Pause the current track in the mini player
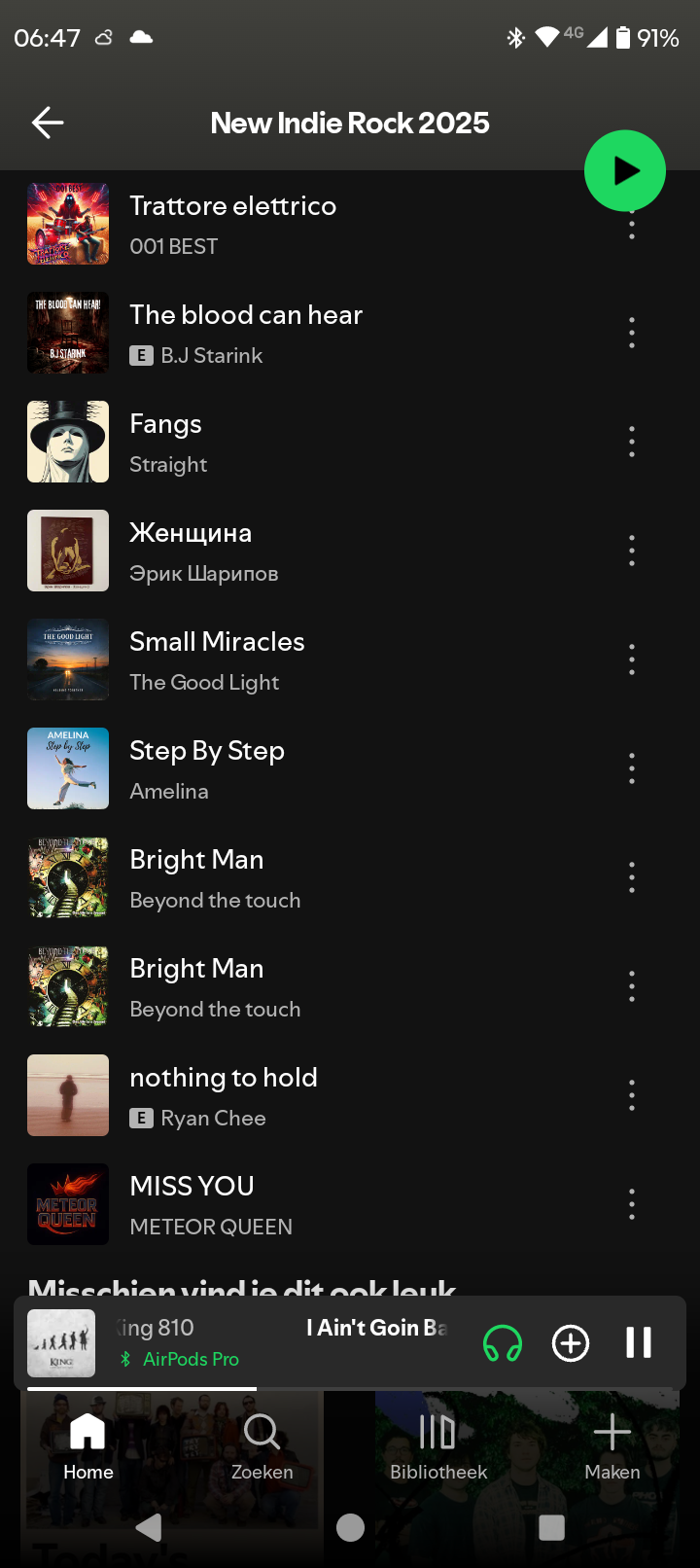700x1568 pixels. tap(638, 1342)
